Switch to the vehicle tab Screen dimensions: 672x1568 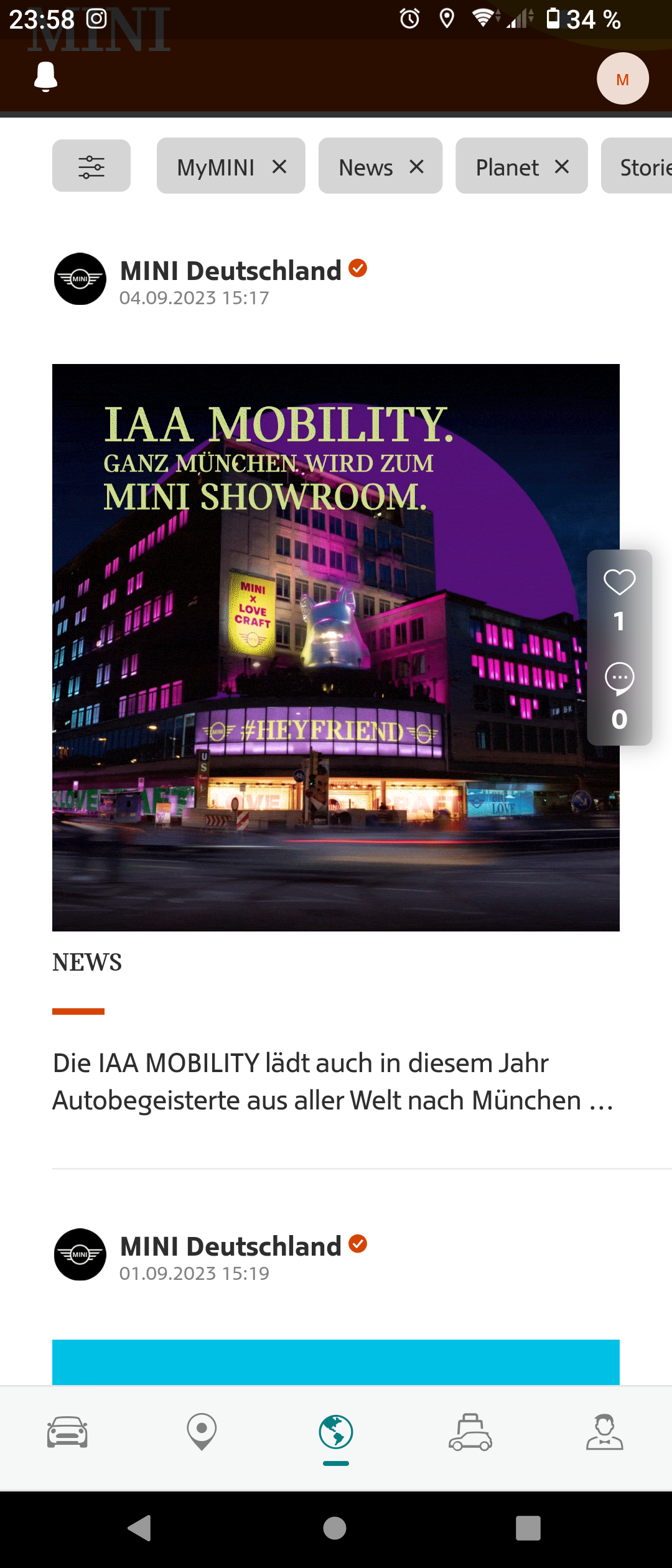tap(67, 1431)
